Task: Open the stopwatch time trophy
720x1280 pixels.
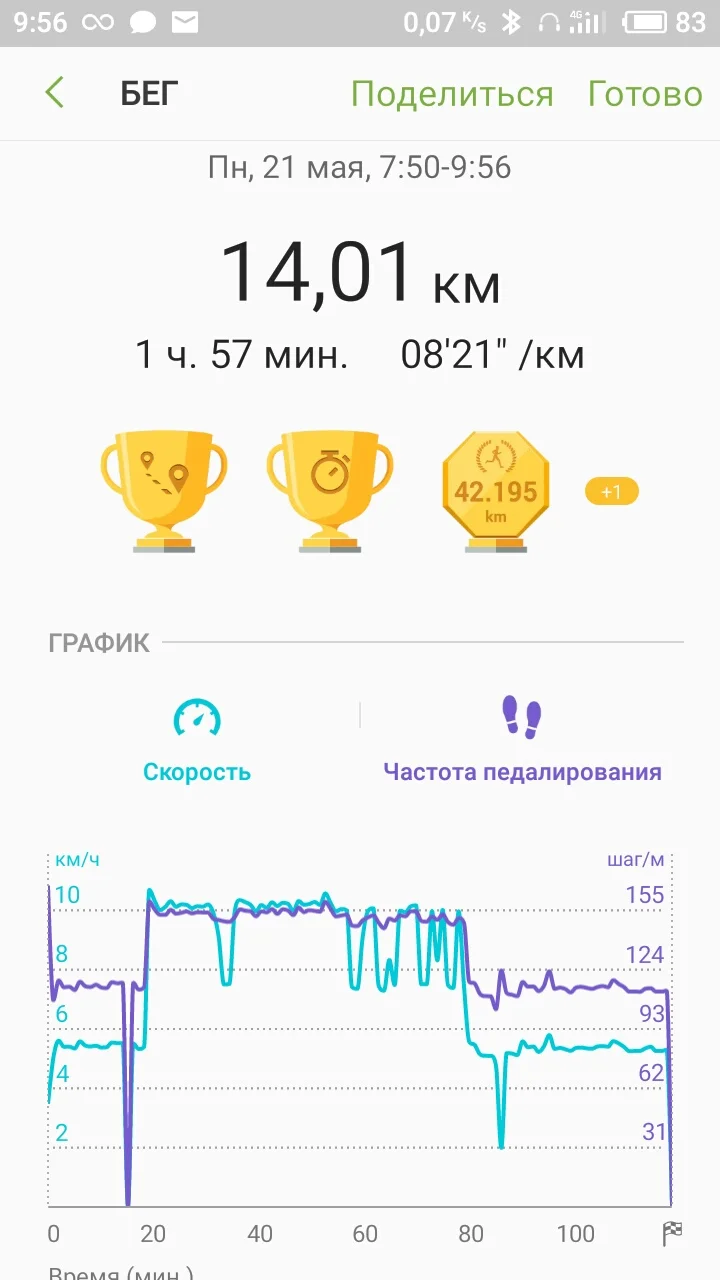Action: pos(330,490)
